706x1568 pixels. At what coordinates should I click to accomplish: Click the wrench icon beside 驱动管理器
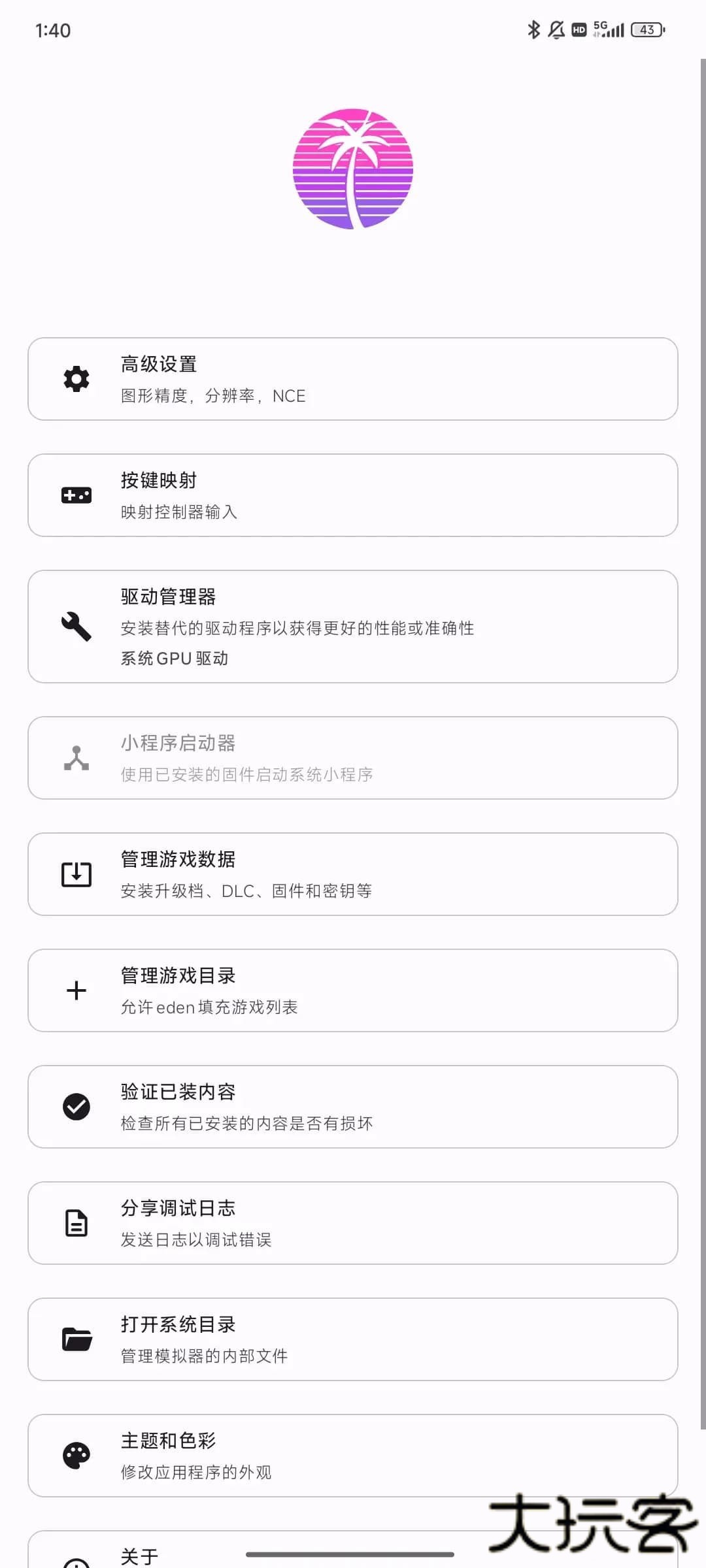click(75, 626)
